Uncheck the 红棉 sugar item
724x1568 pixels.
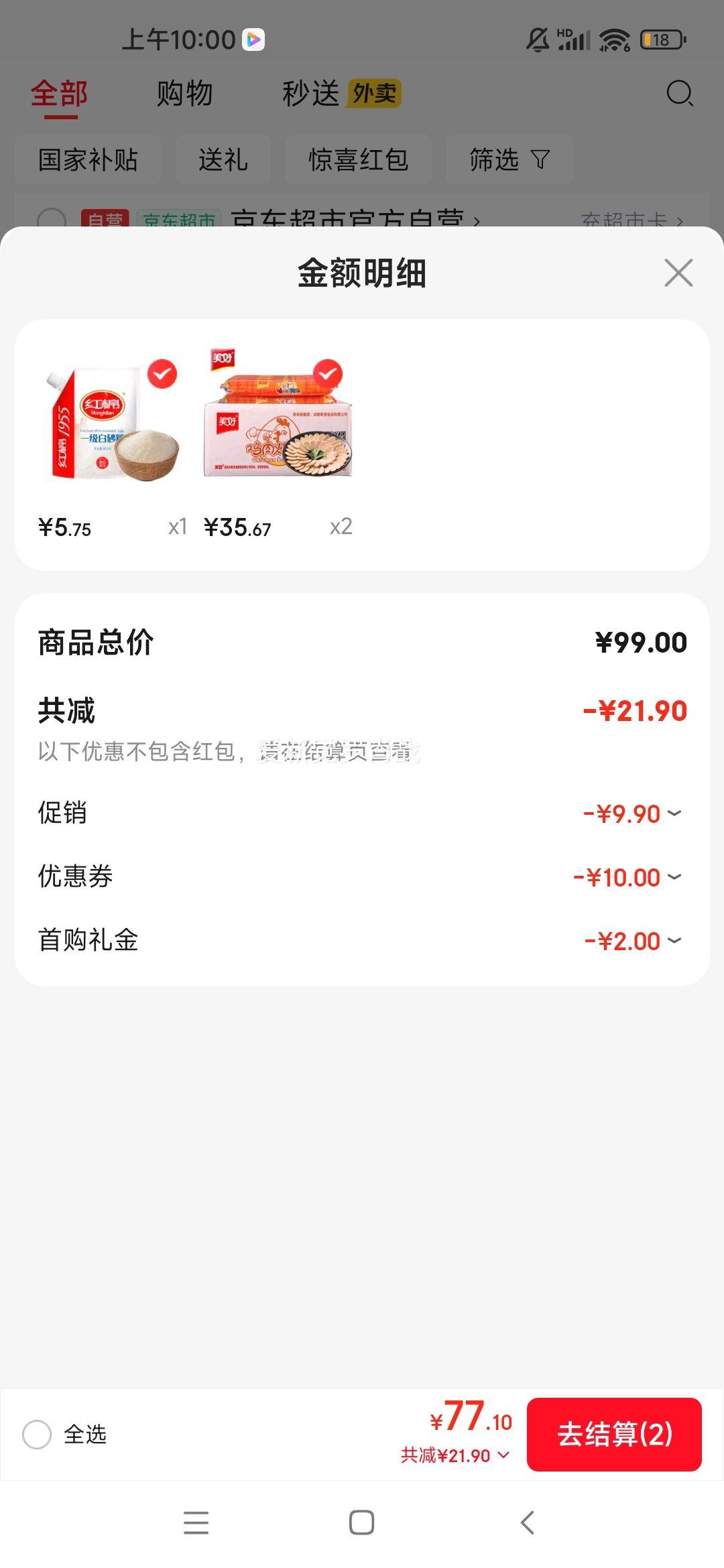pyautogui.click(x=162, y=374)
